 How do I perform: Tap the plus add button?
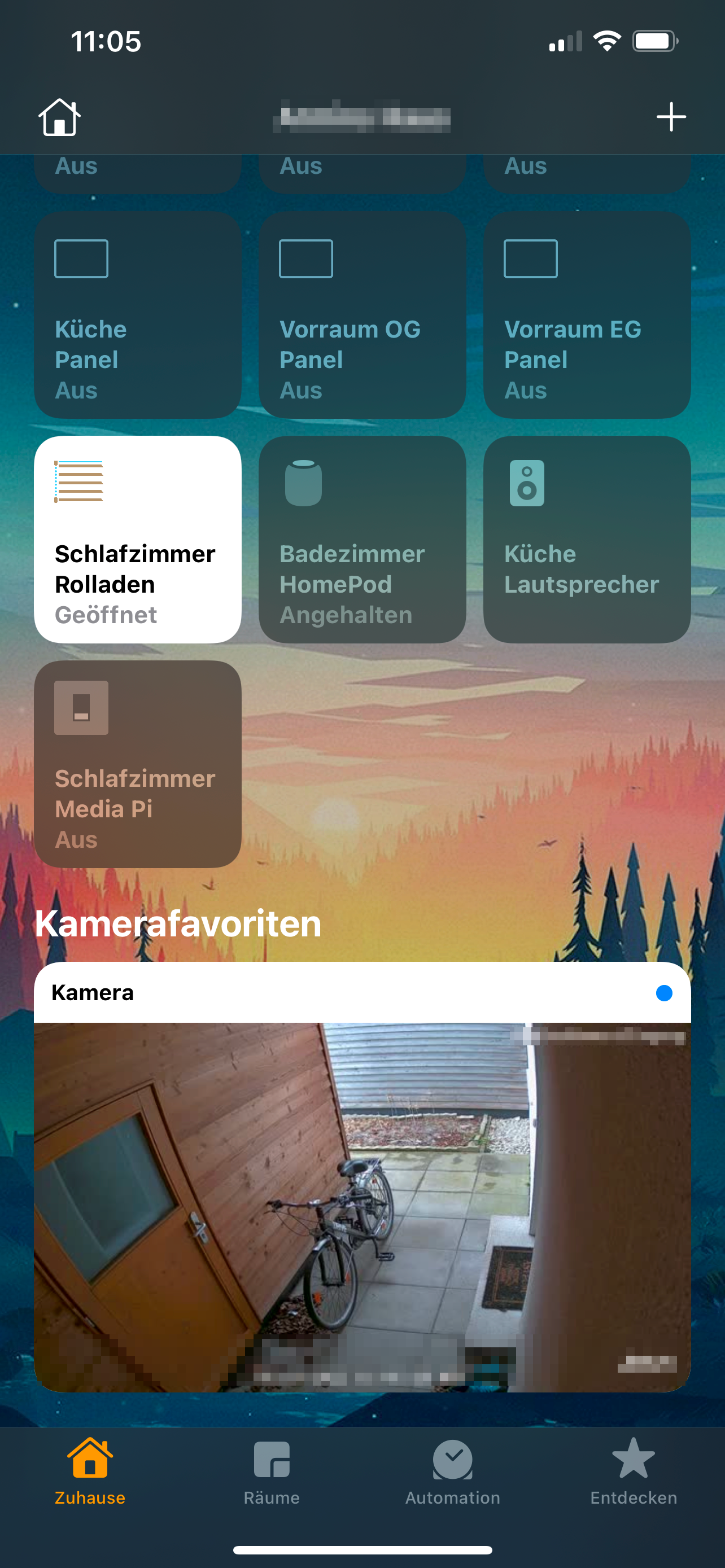click(671, 117)
